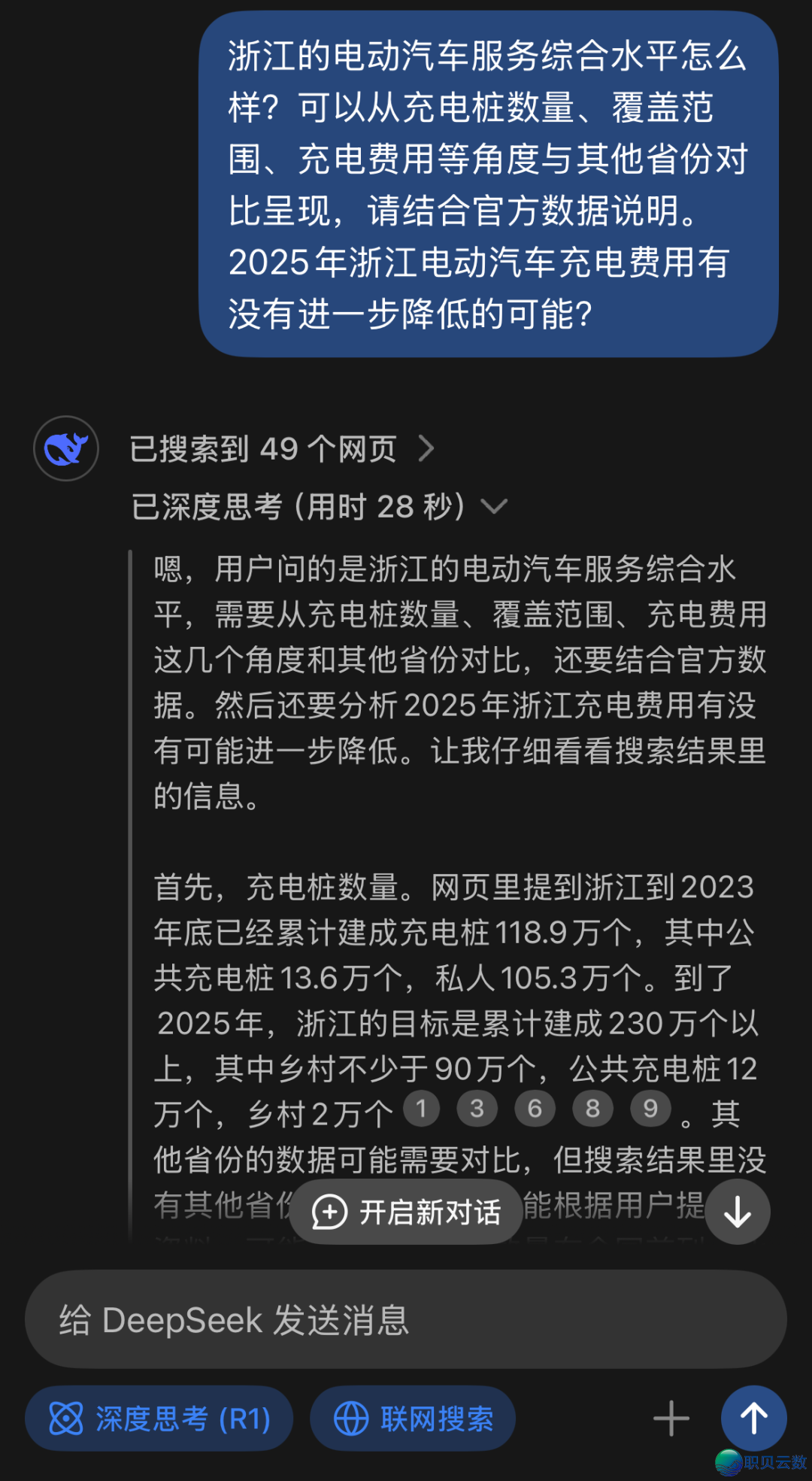The image size is (812, 1481).
Task: Collapse the 已深度思考 thinking section chevron
Action: [495, 506]
